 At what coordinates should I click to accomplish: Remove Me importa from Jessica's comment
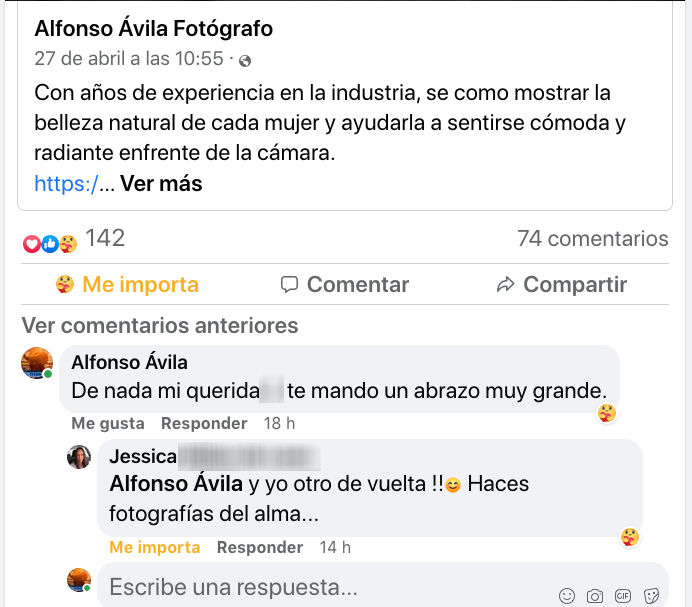155,547
